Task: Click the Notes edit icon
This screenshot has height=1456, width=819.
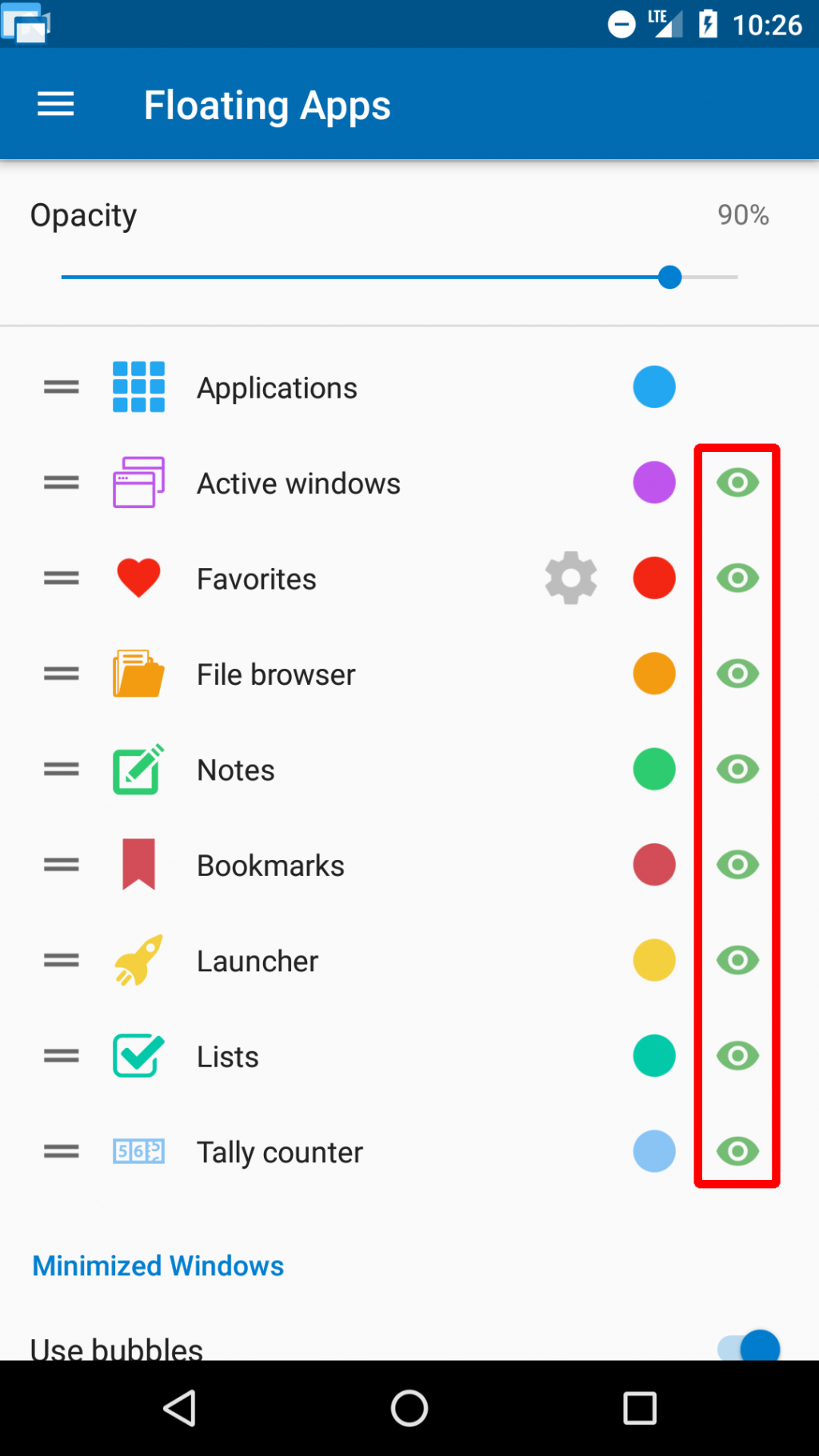Action: pos(138,769)
